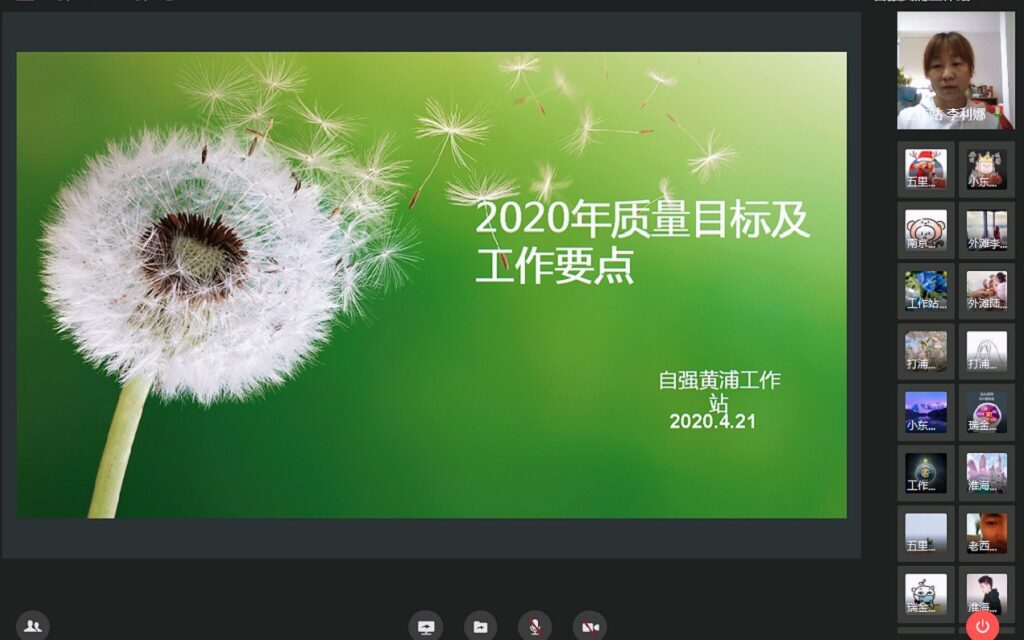Screen dimensions: 1024x640
Task: View the shared presentation slide fullscreen
Action: click(x=431, y=285)
